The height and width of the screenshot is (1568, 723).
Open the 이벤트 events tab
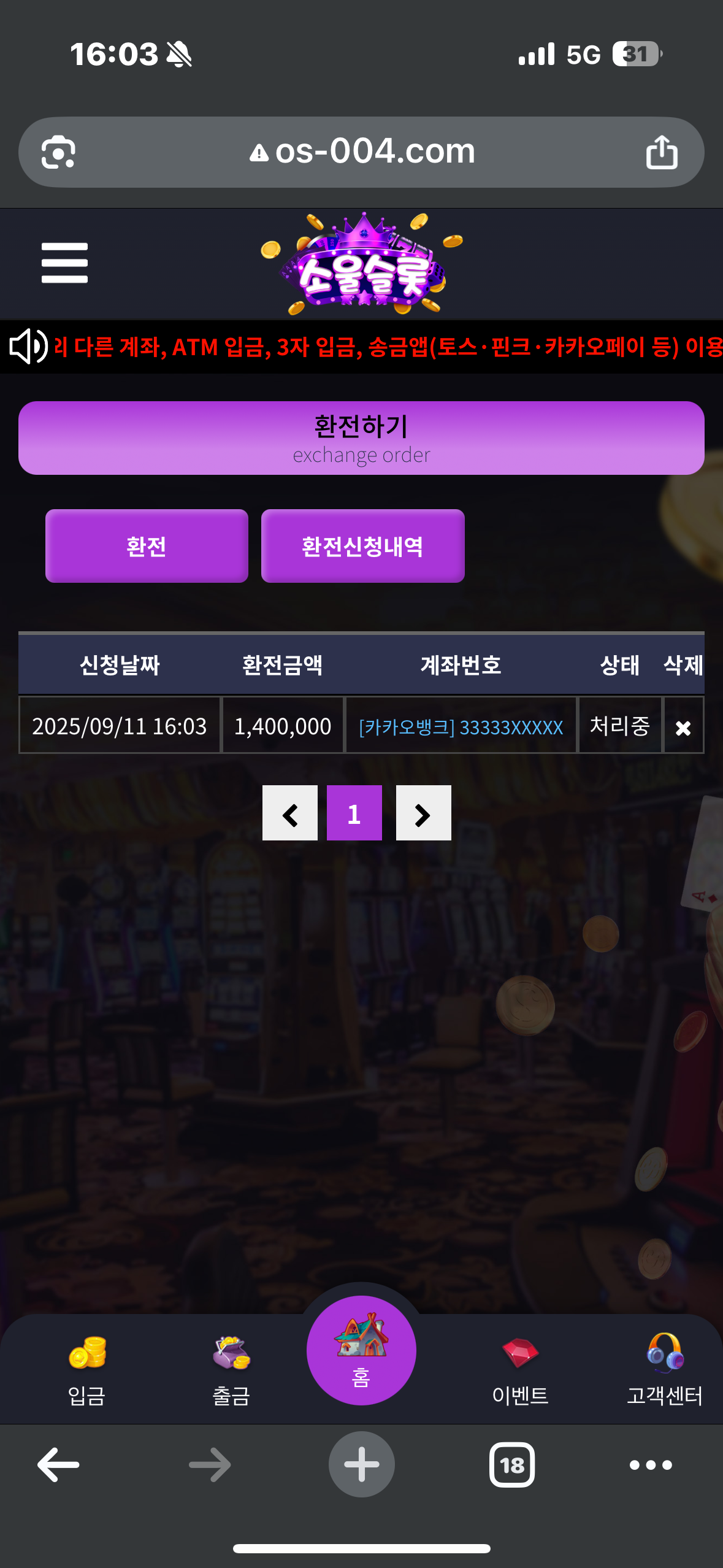pyautogui.click(x=520, y=1369)
